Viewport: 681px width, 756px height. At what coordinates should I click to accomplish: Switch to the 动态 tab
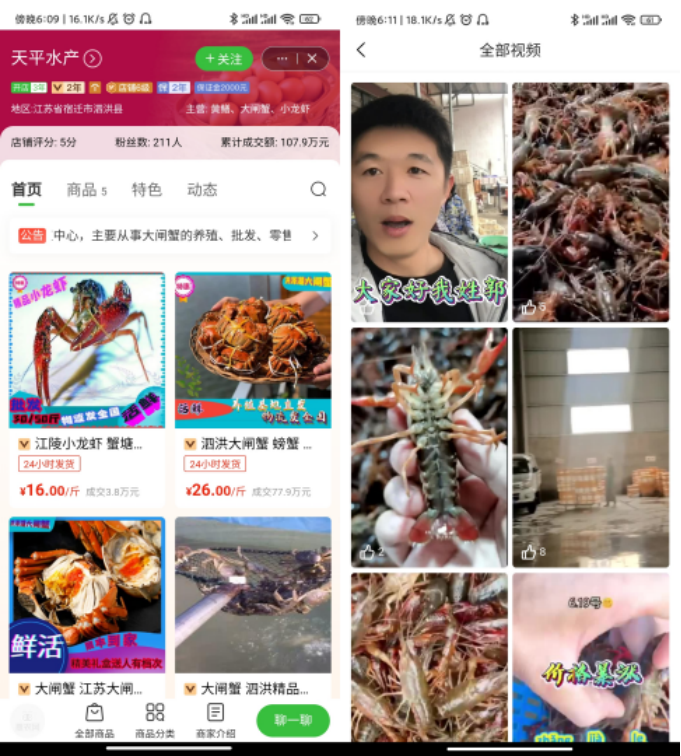coord(202,190)
